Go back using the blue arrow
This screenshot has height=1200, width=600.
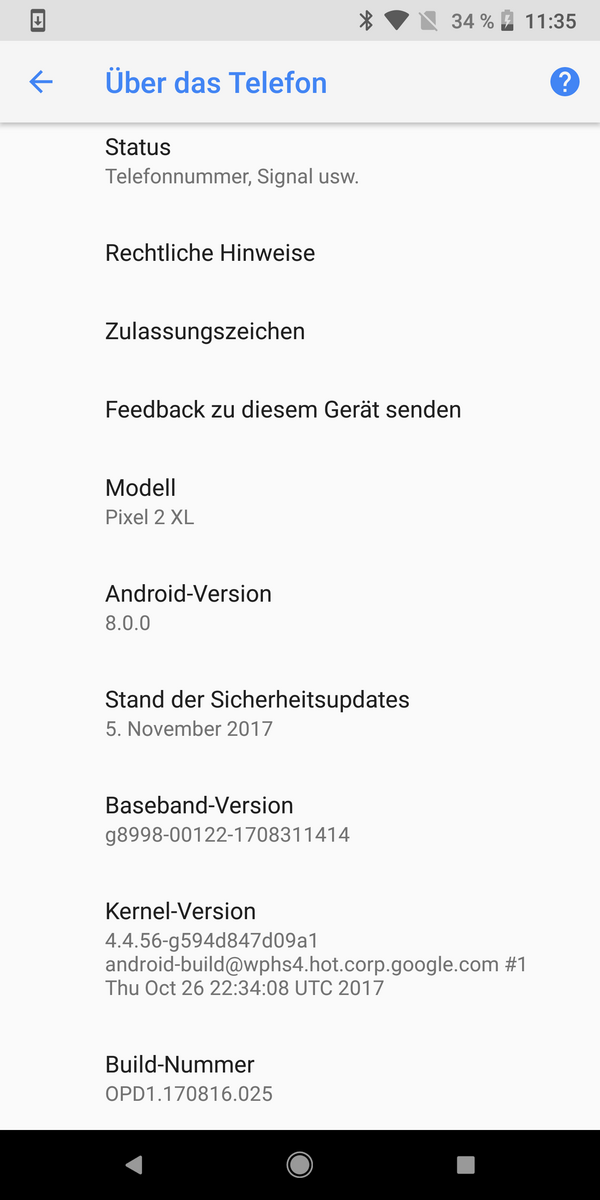[x=40, y=82]
